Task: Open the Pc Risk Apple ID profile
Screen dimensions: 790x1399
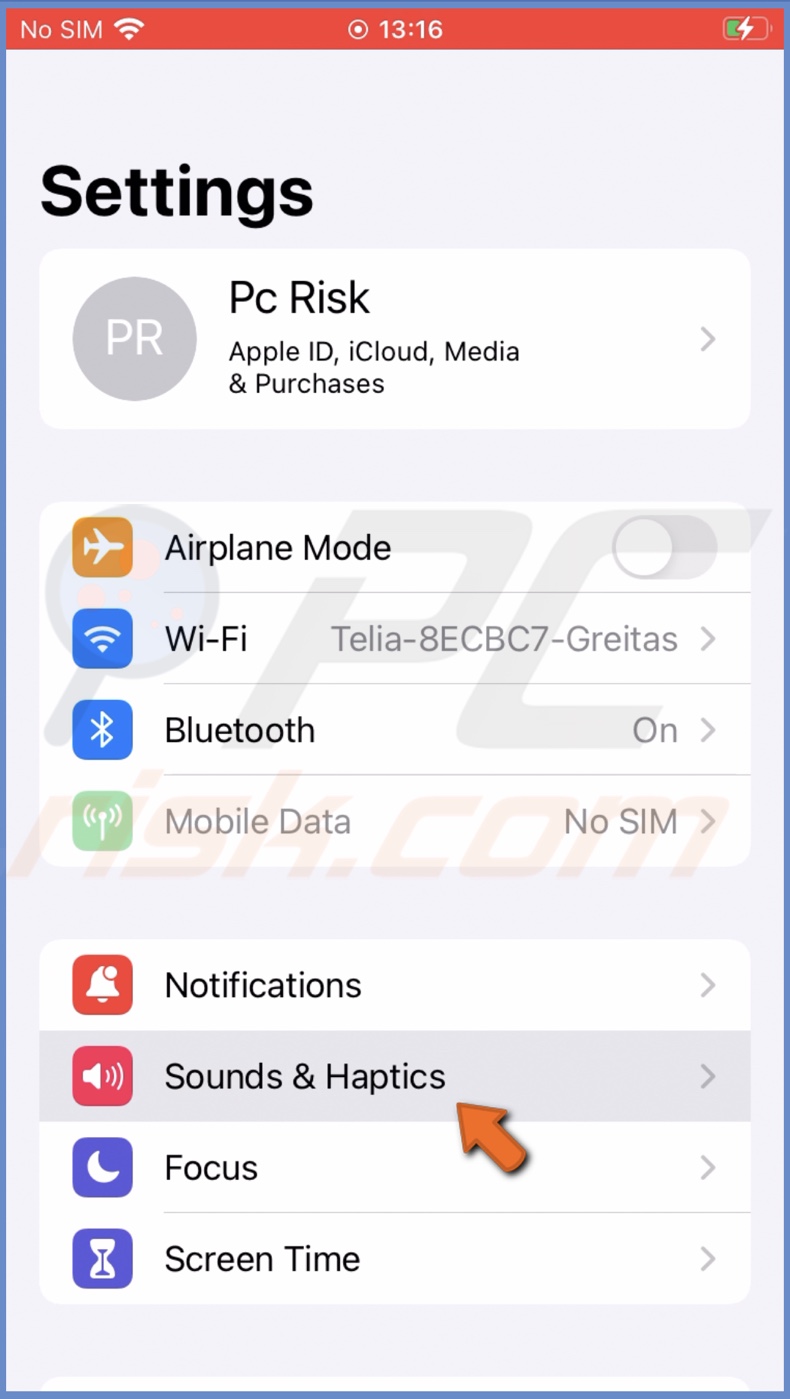Action: click(394, 339)
